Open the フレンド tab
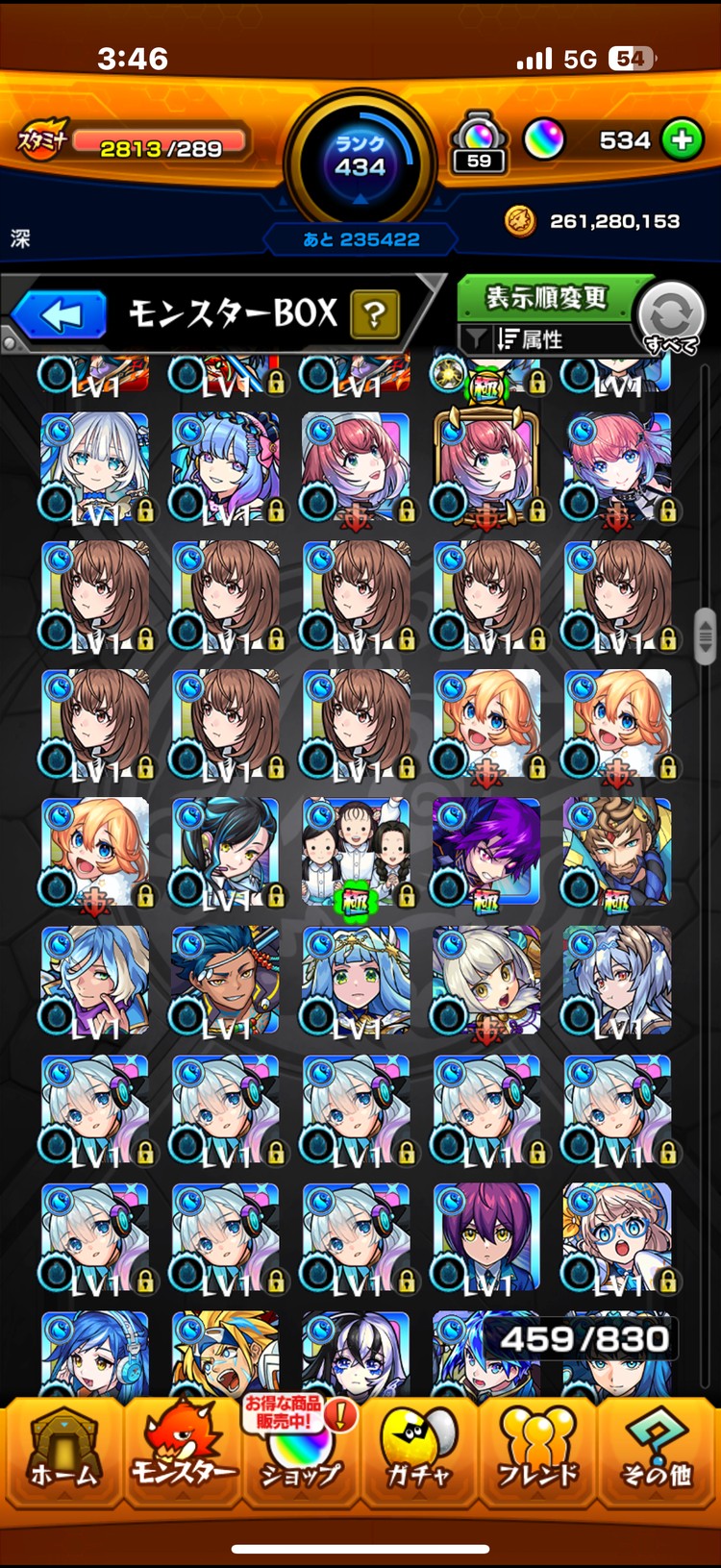The height and width of the screenshot is (1568, 721). pyautogui.click(x=537, y=1452)
